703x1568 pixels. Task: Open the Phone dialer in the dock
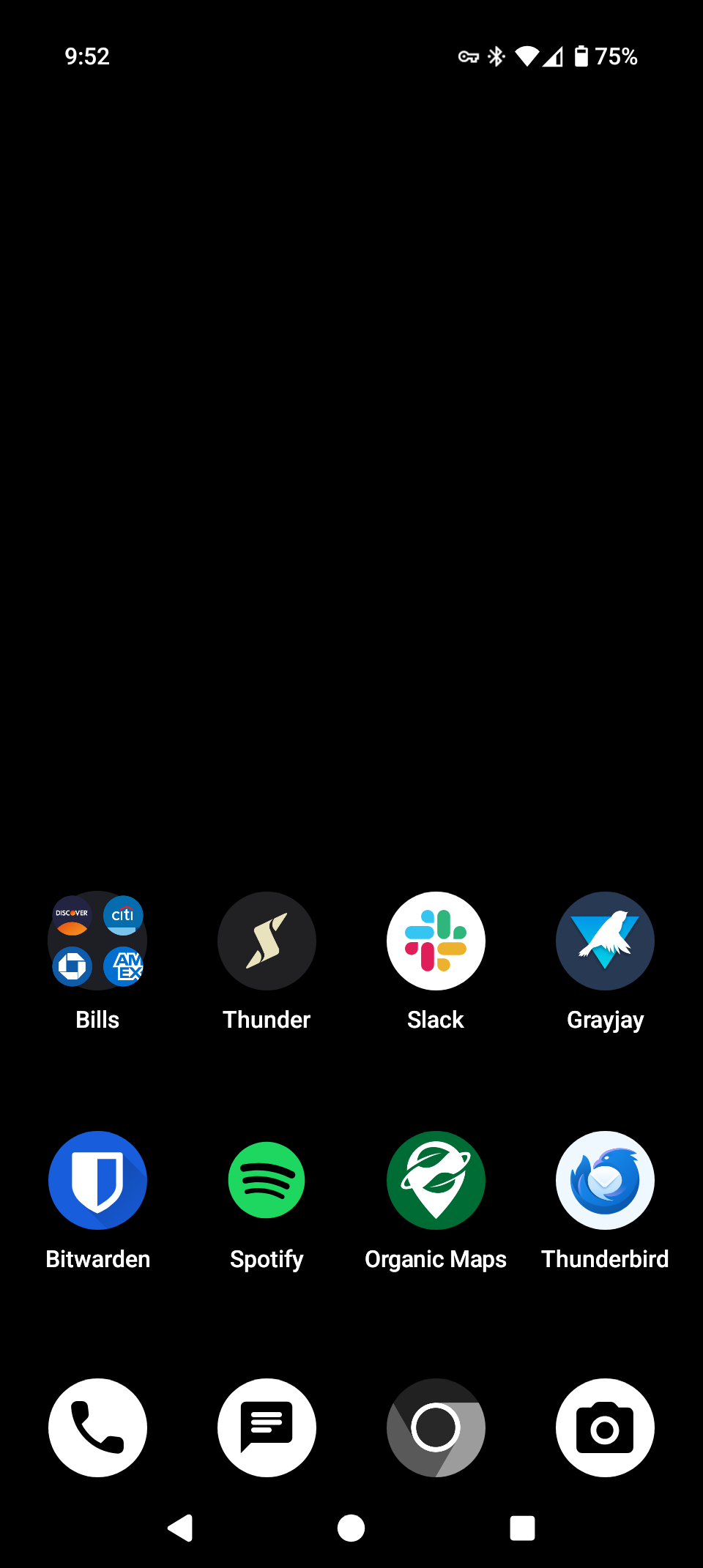[97, 1427]
